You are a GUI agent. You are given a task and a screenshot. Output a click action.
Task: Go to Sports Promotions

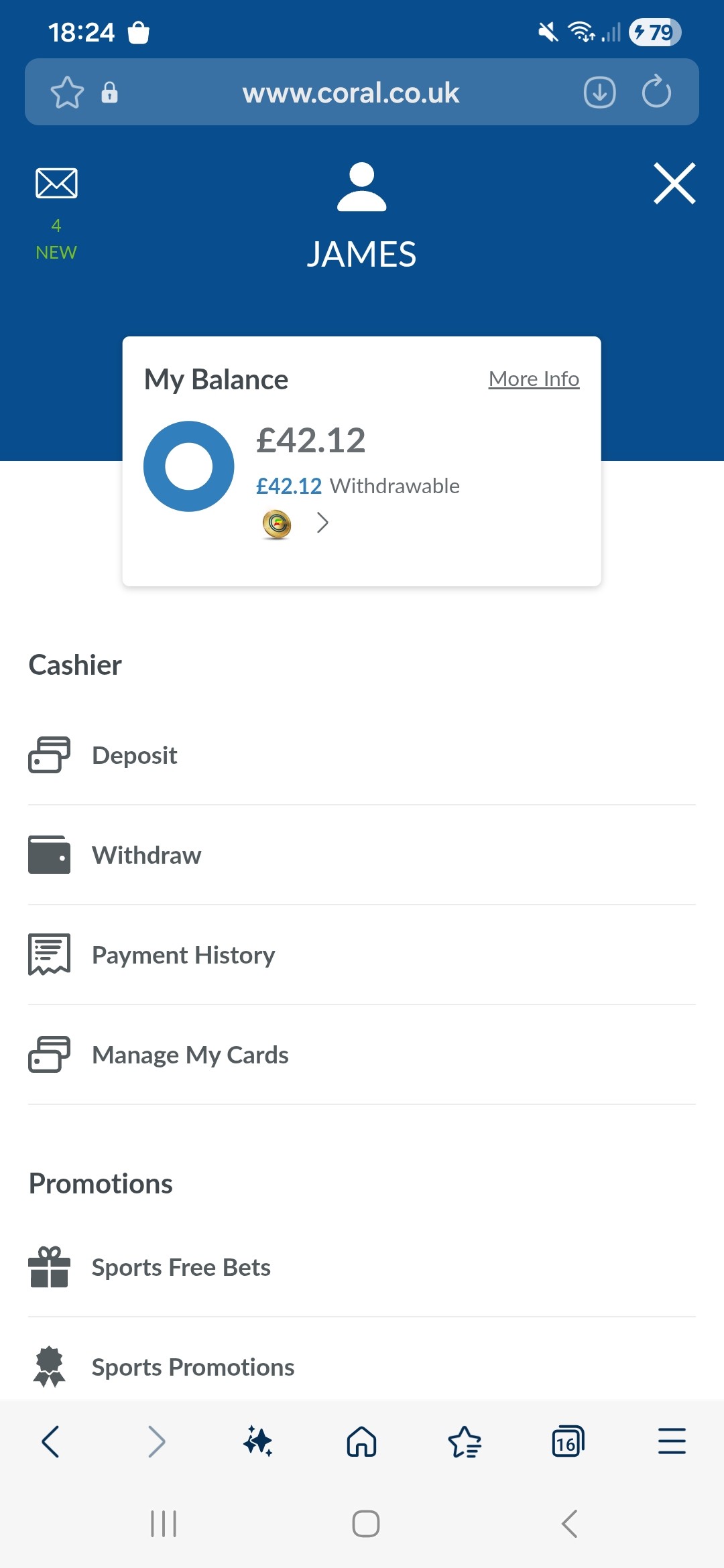193,1367
